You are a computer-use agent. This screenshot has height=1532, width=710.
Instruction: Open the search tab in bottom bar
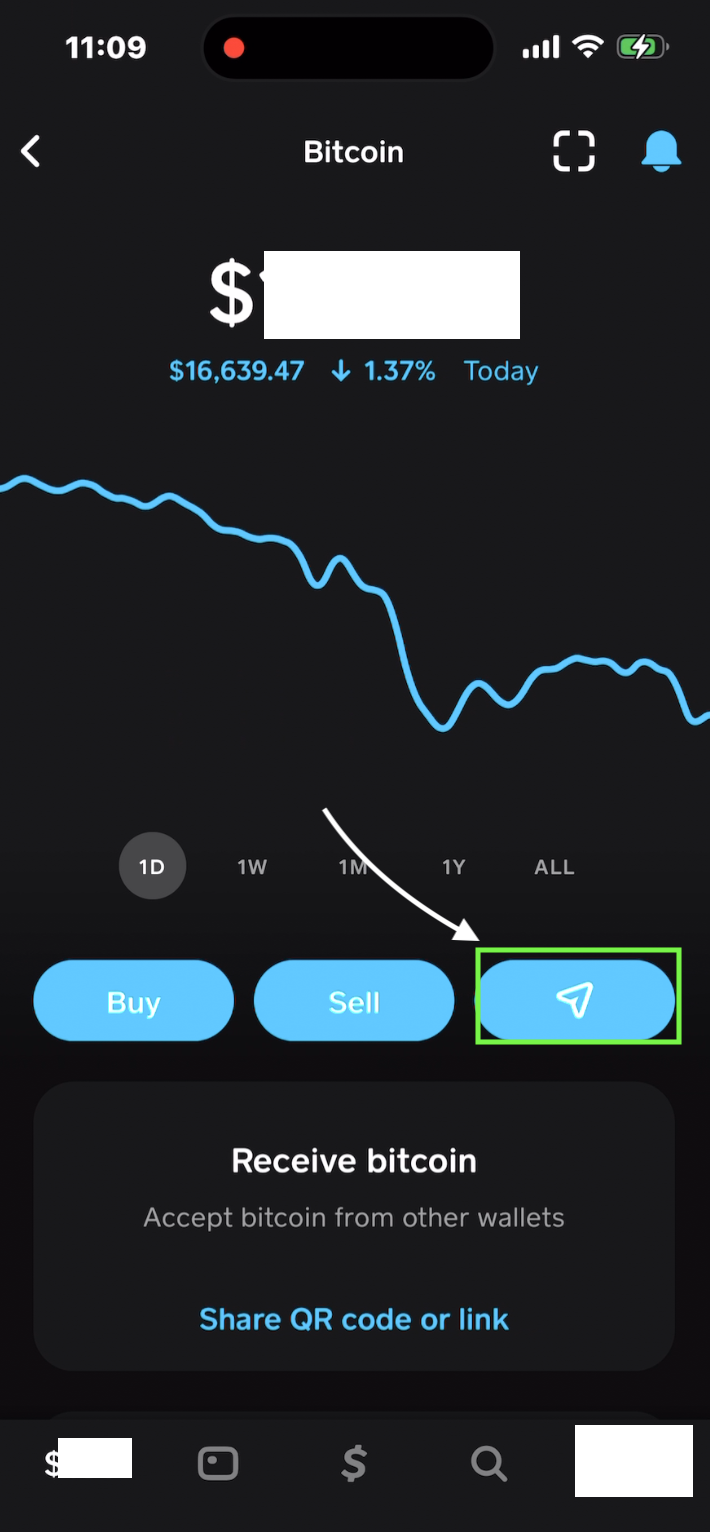[489, 1465]
